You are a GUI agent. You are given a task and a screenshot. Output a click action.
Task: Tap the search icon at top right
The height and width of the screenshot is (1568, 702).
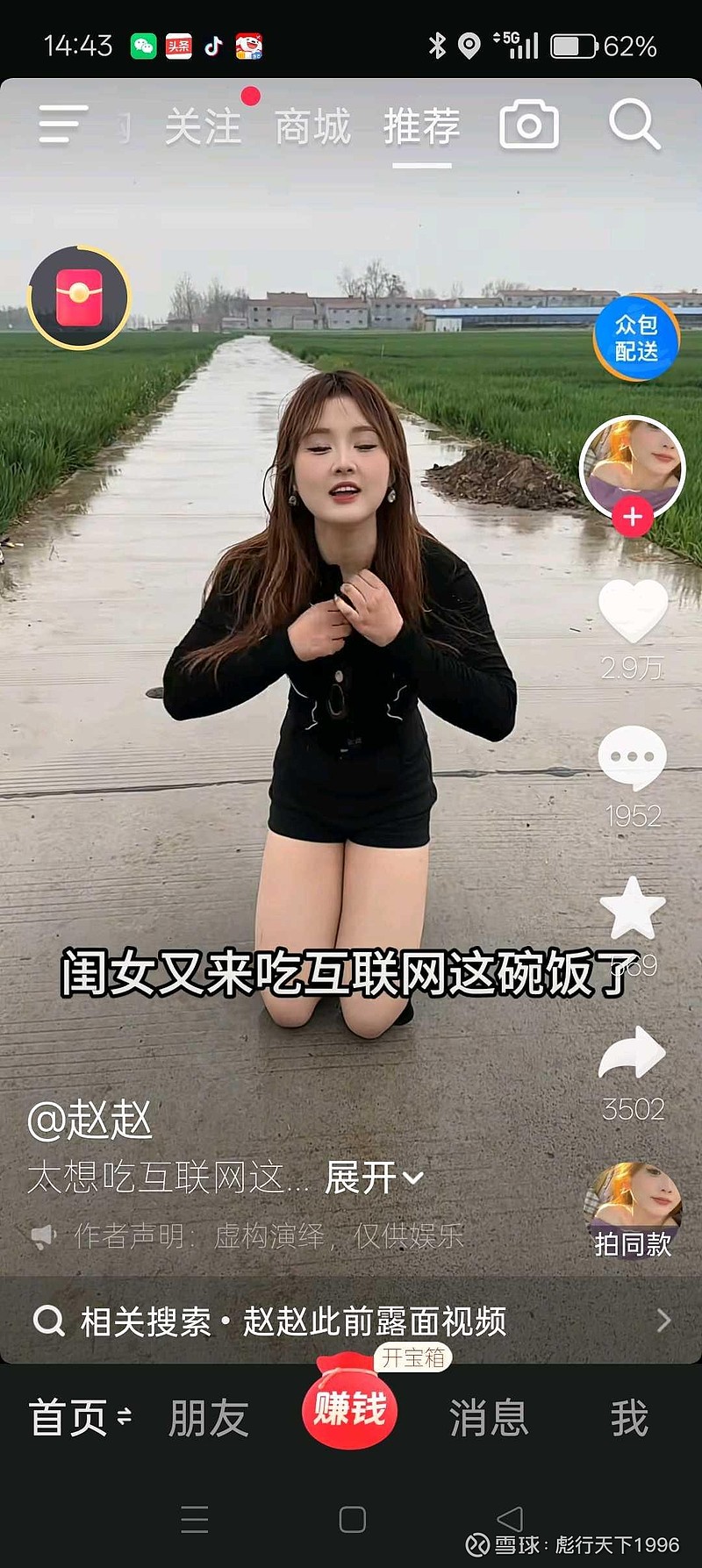(634, 124)
